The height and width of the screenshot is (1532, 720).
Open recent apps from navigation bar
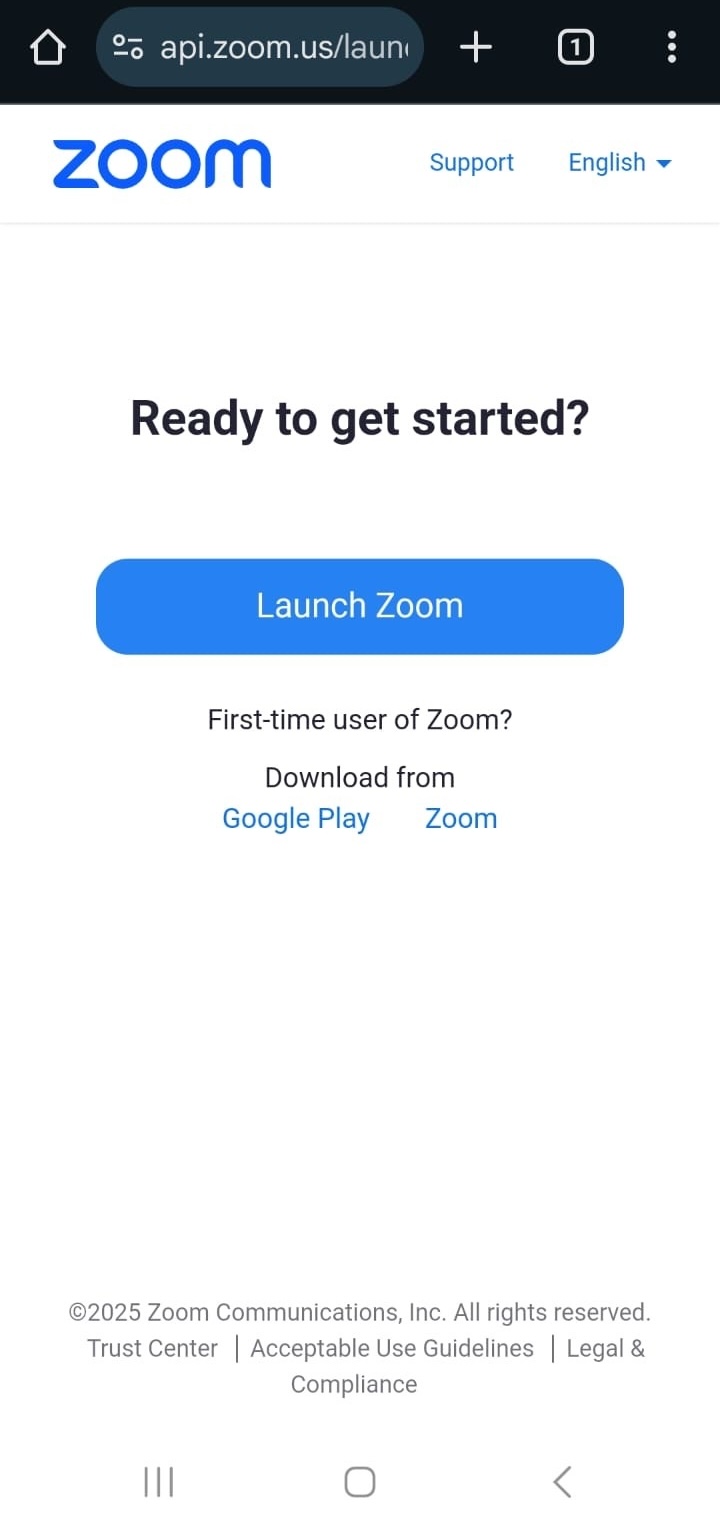[x=159, y=1482]
